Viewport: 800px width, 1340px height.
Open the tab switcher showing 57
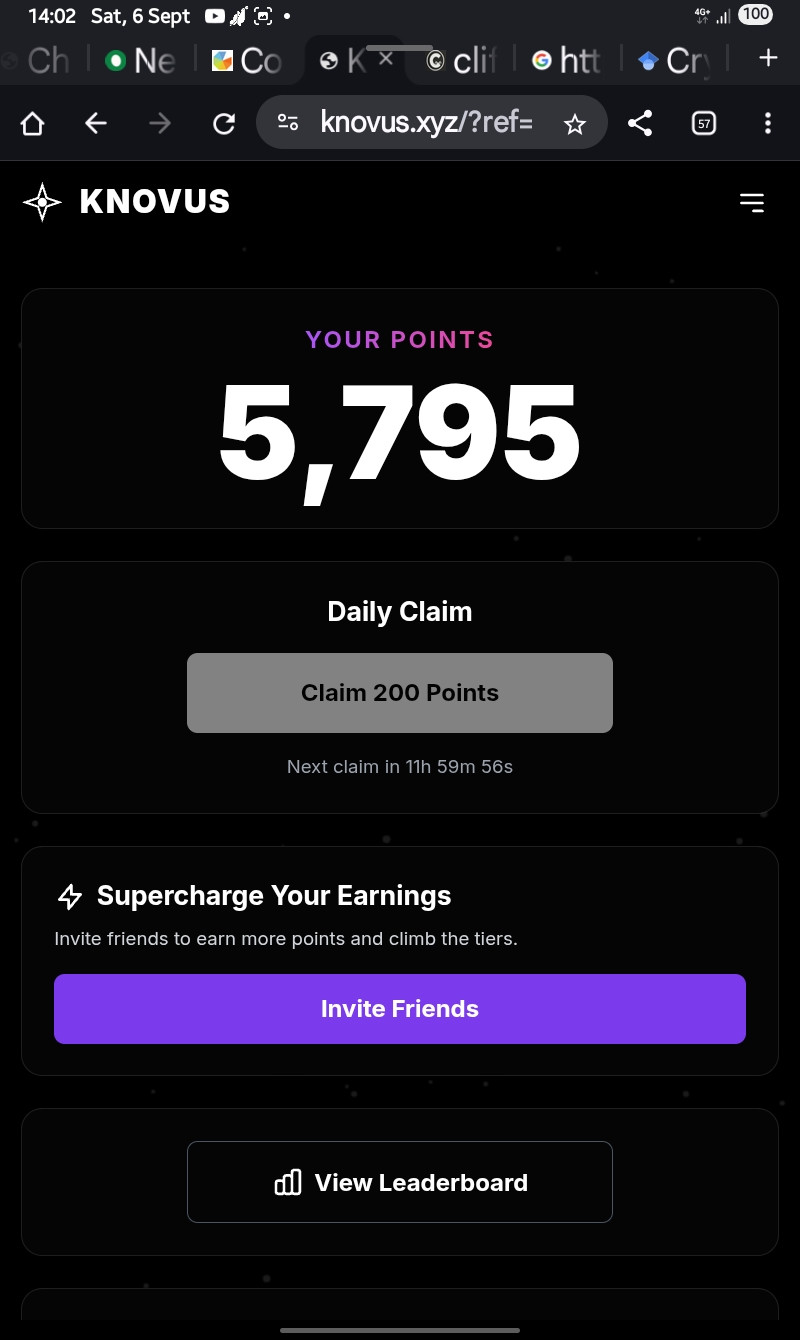[x=704, y=124]
